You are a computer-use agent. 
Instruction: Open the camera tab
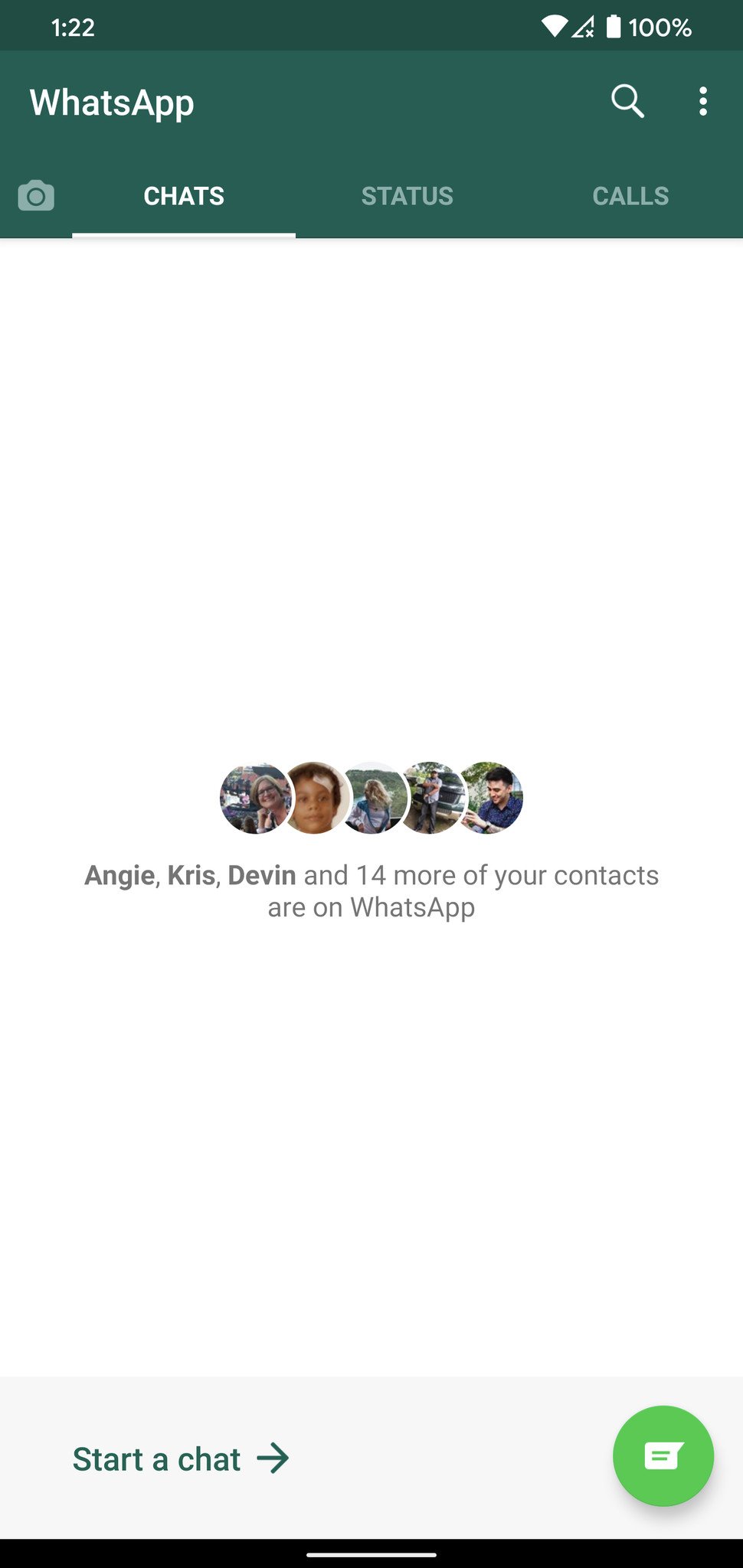pyautogui.click(x=36, y=196)
